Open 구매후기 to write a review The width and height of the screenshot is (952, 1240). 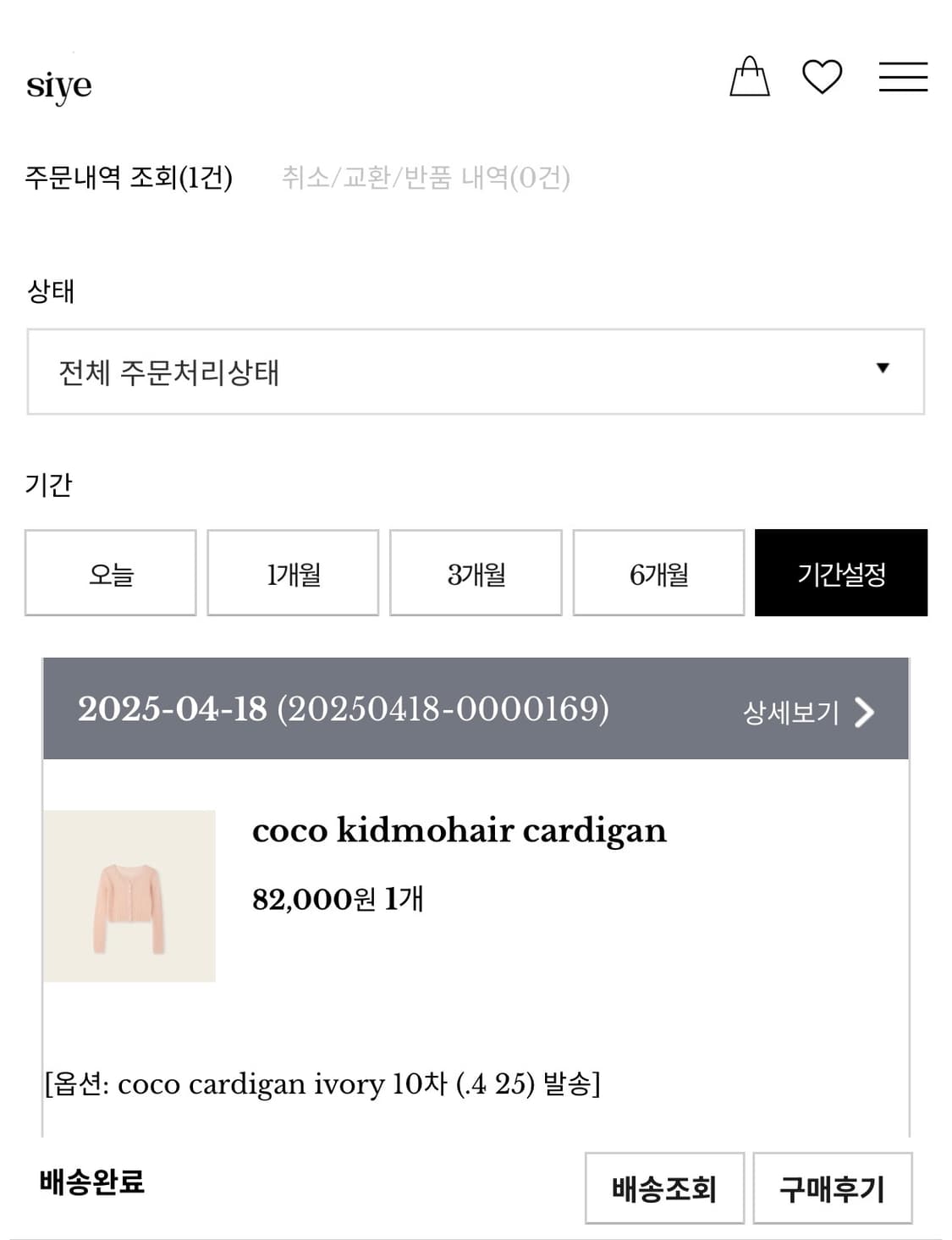[830, 1188]
